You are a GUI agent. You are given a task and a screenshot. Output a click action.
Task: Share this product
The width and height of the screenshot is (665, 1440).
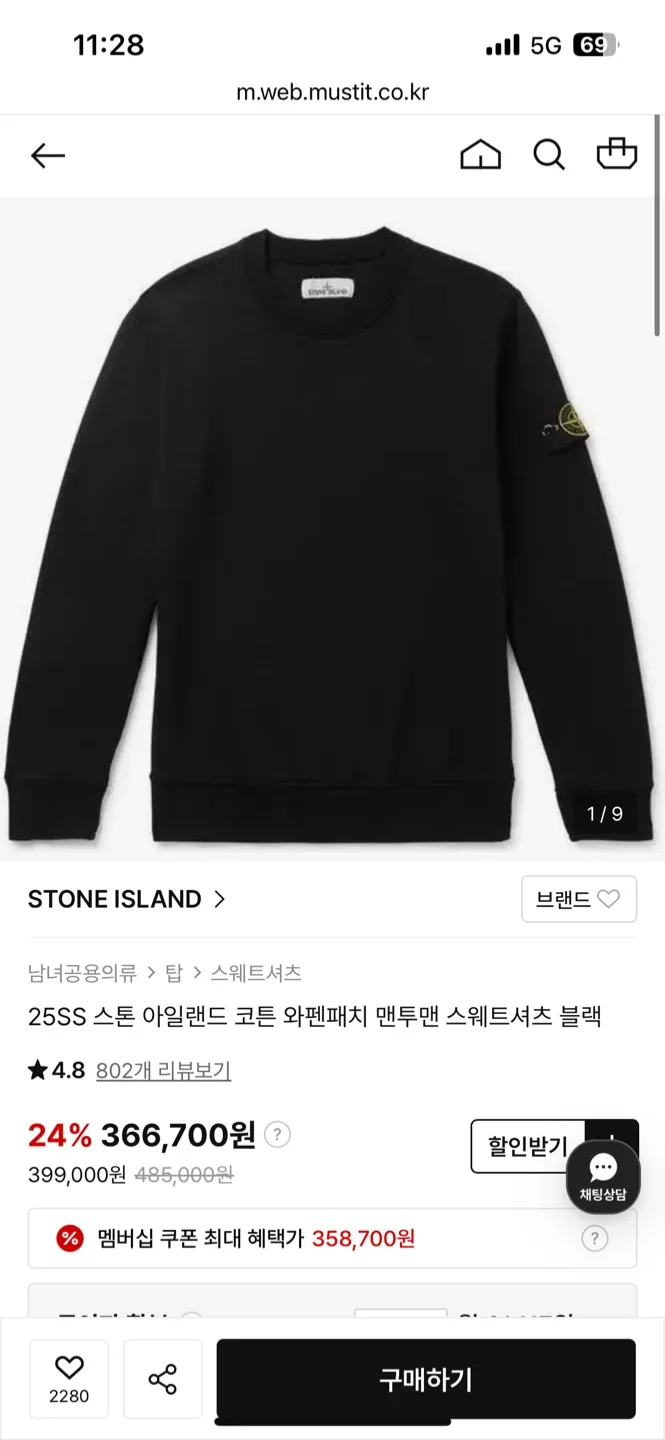coord(162,1379)
